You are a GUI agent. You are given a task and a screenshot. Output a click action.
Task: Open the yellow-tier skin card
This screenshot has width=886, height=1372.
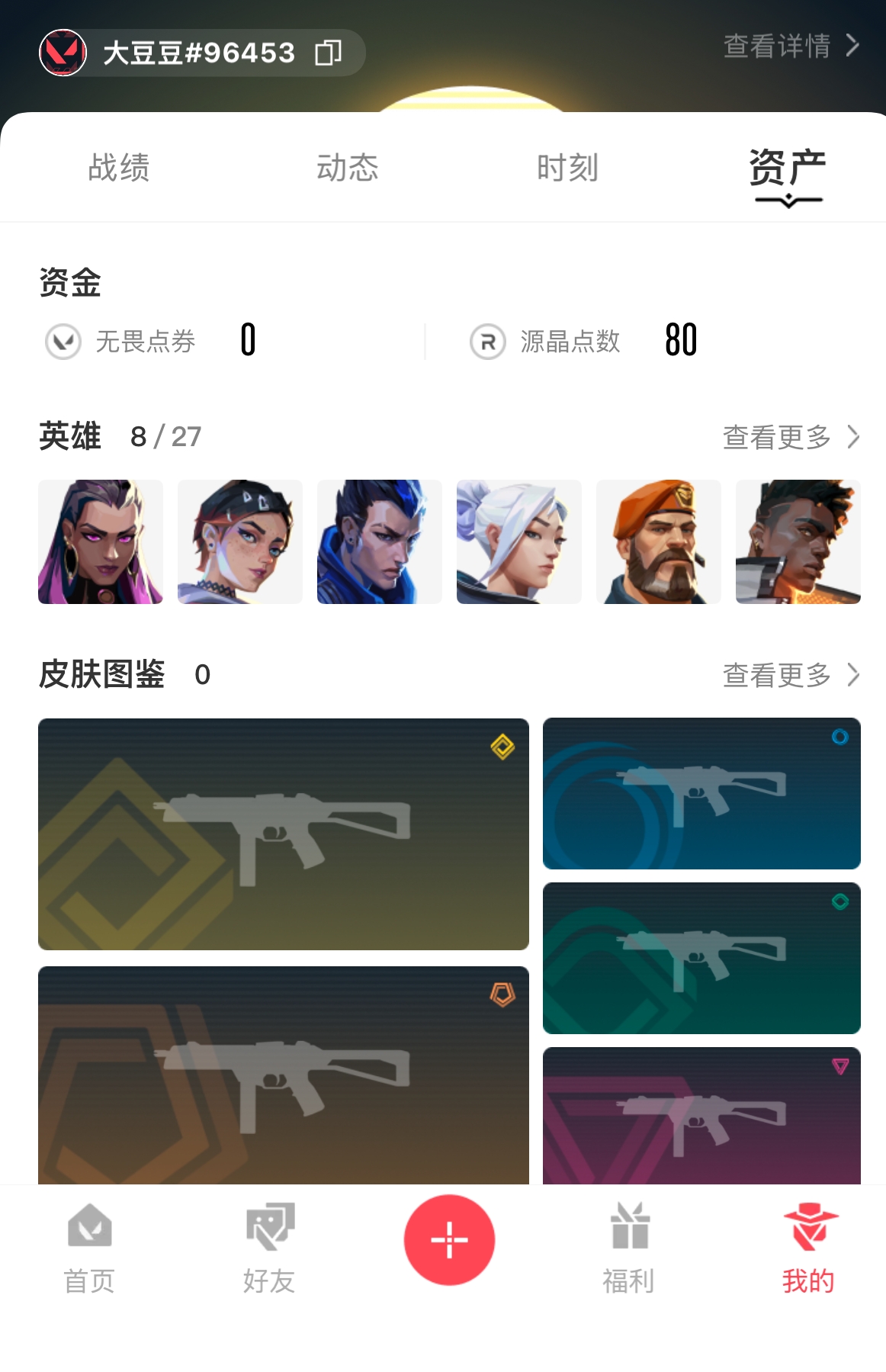click(x=283, y=834)
